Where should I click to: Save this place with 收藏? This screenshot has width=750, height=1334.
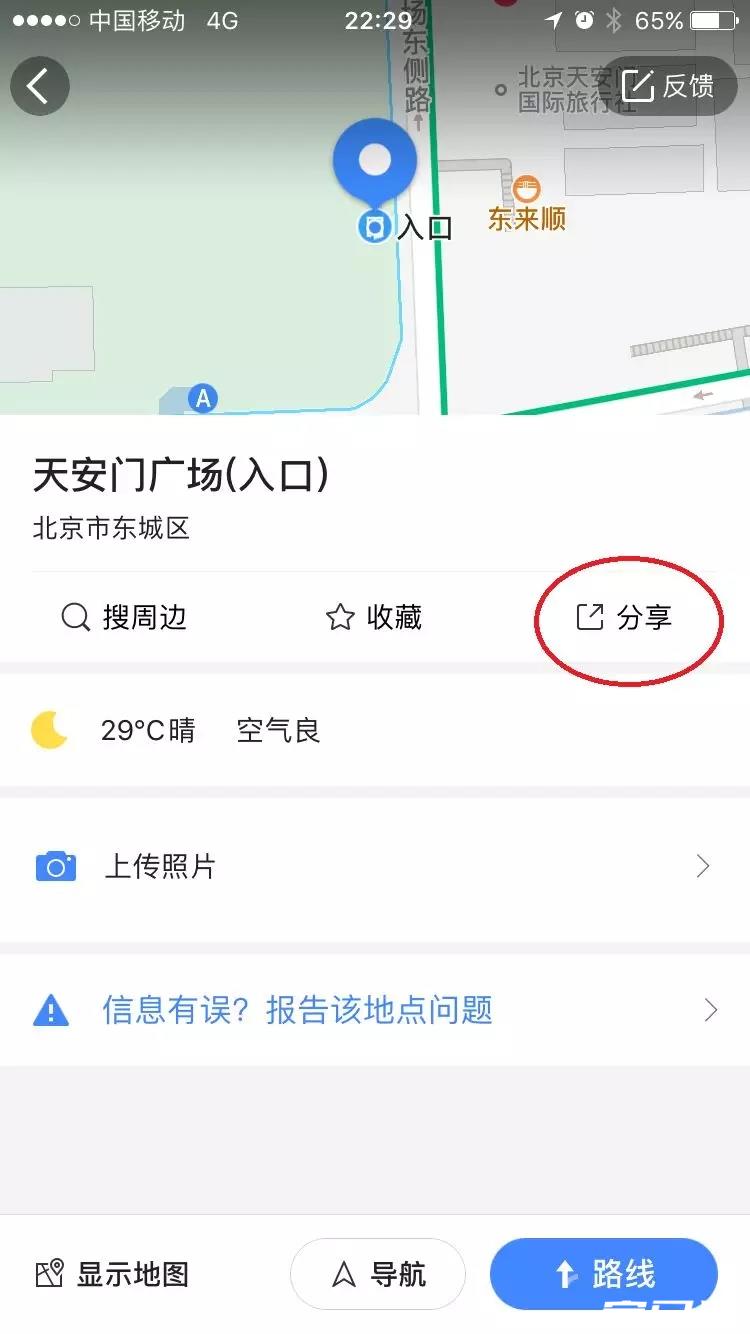[x=374, y=618]
